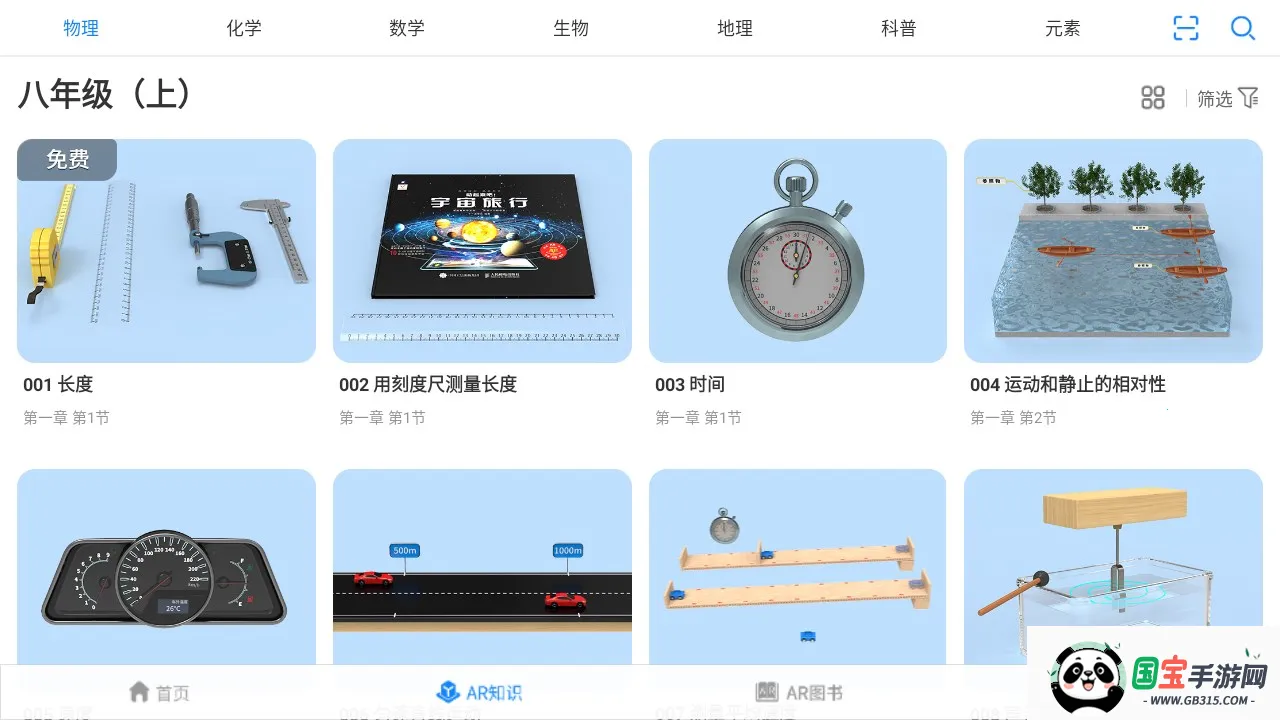Image resolution: width=1280 pixels, height=720 pixels.
Task: Open the search magnifier icon
Action: pyautogui.click(x=1242, y=28)
